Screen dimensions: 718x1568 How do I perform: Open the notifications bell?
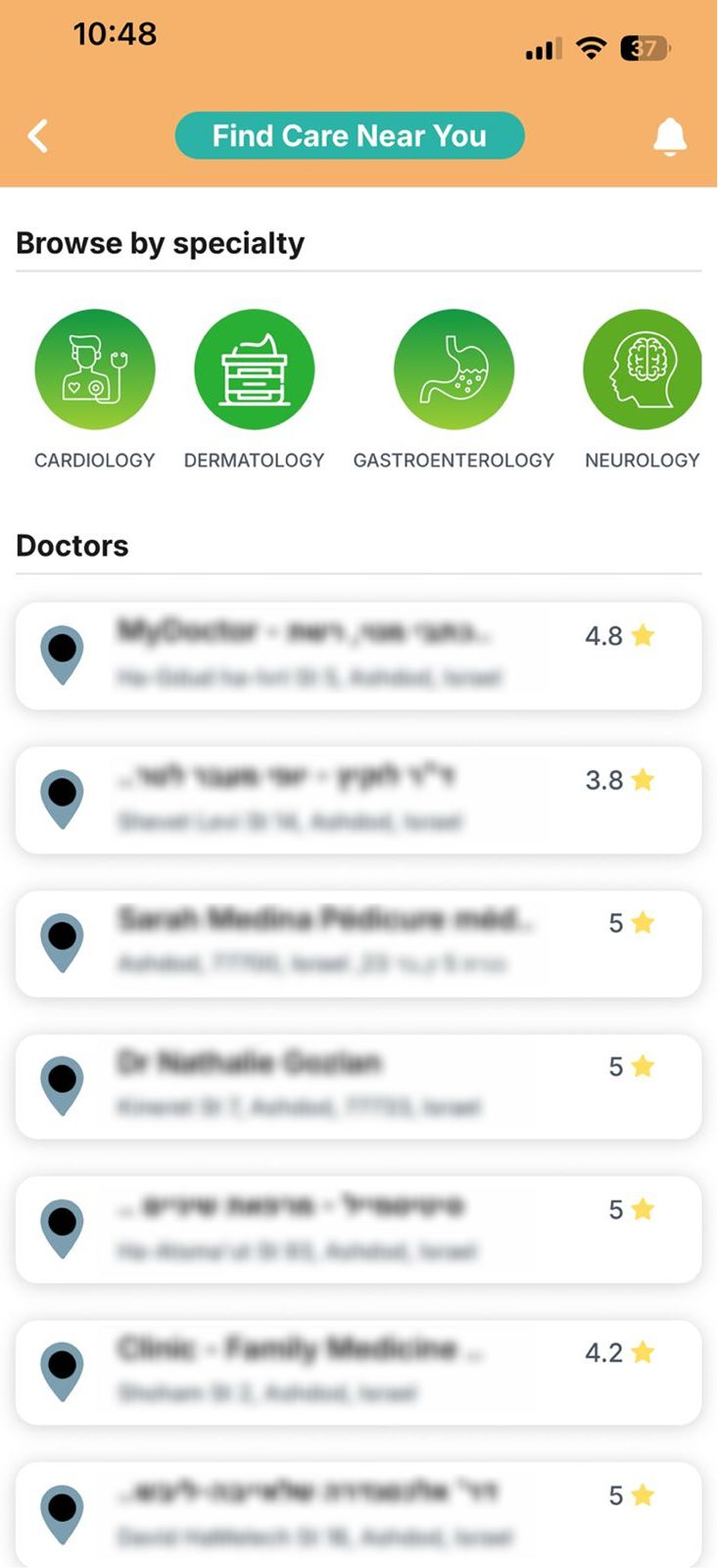[x=670, y=137]
